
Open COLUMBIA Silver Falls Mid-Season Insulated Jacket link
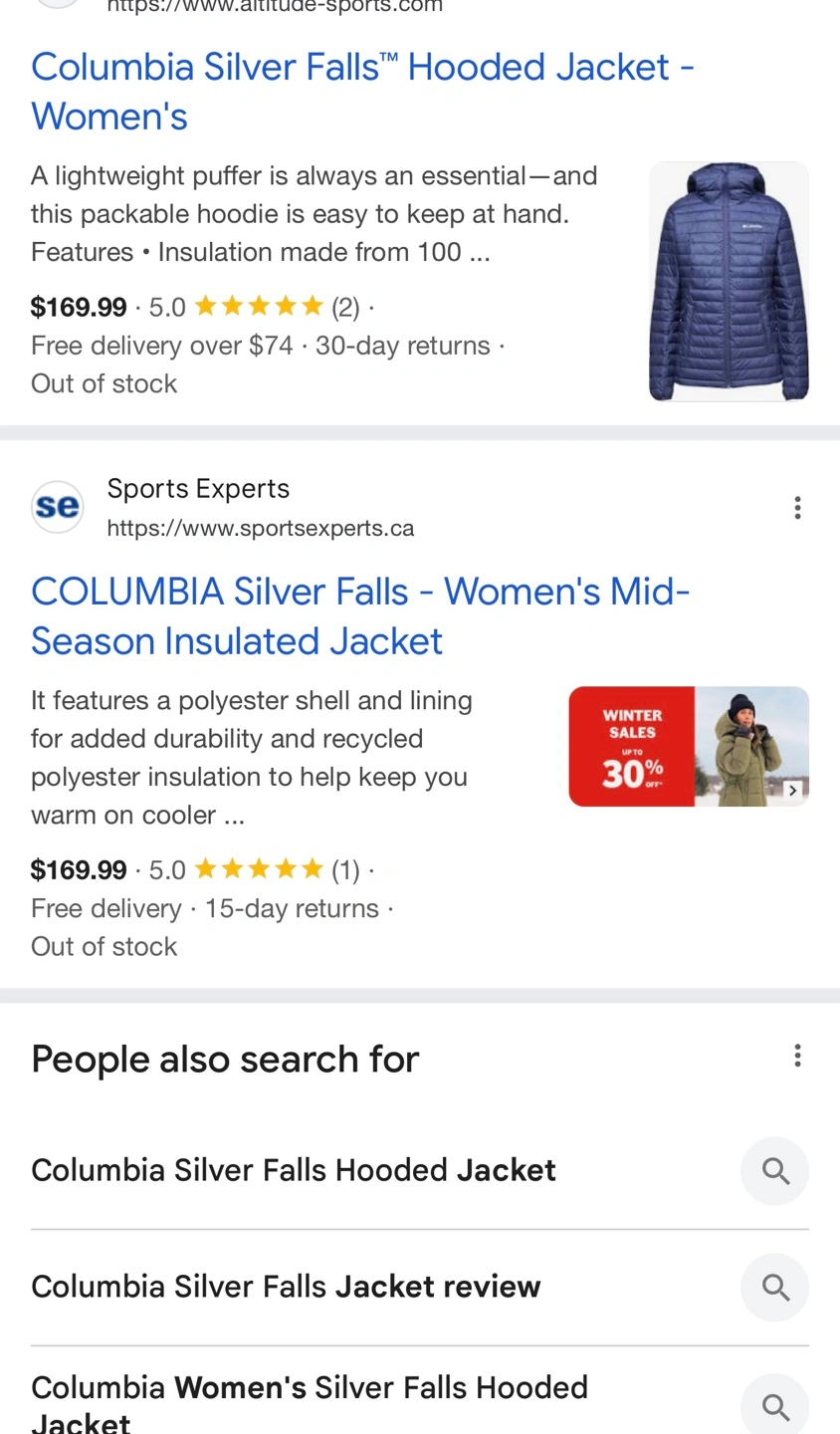coord(360,616)
